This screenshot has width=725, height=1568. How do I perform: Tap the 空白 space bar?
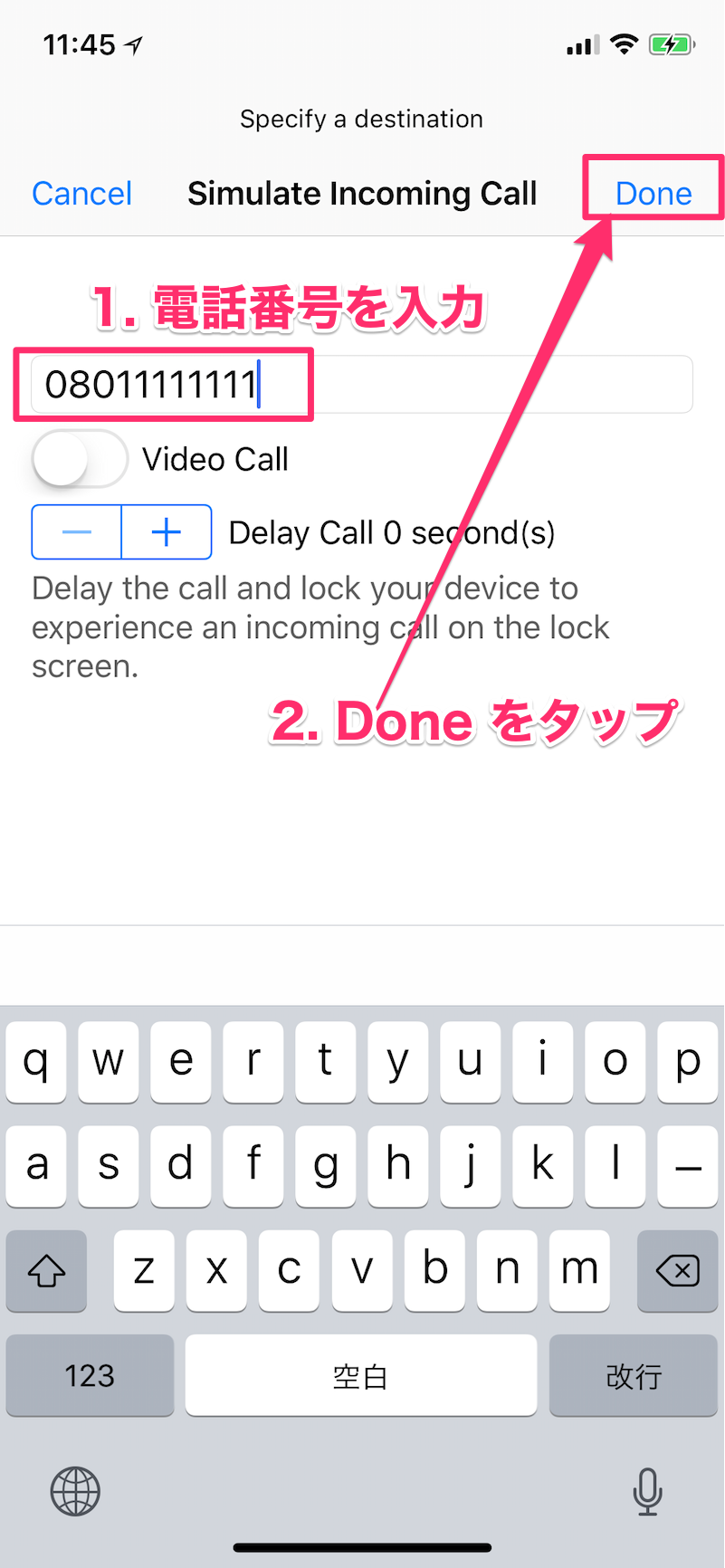point(360,1375)
